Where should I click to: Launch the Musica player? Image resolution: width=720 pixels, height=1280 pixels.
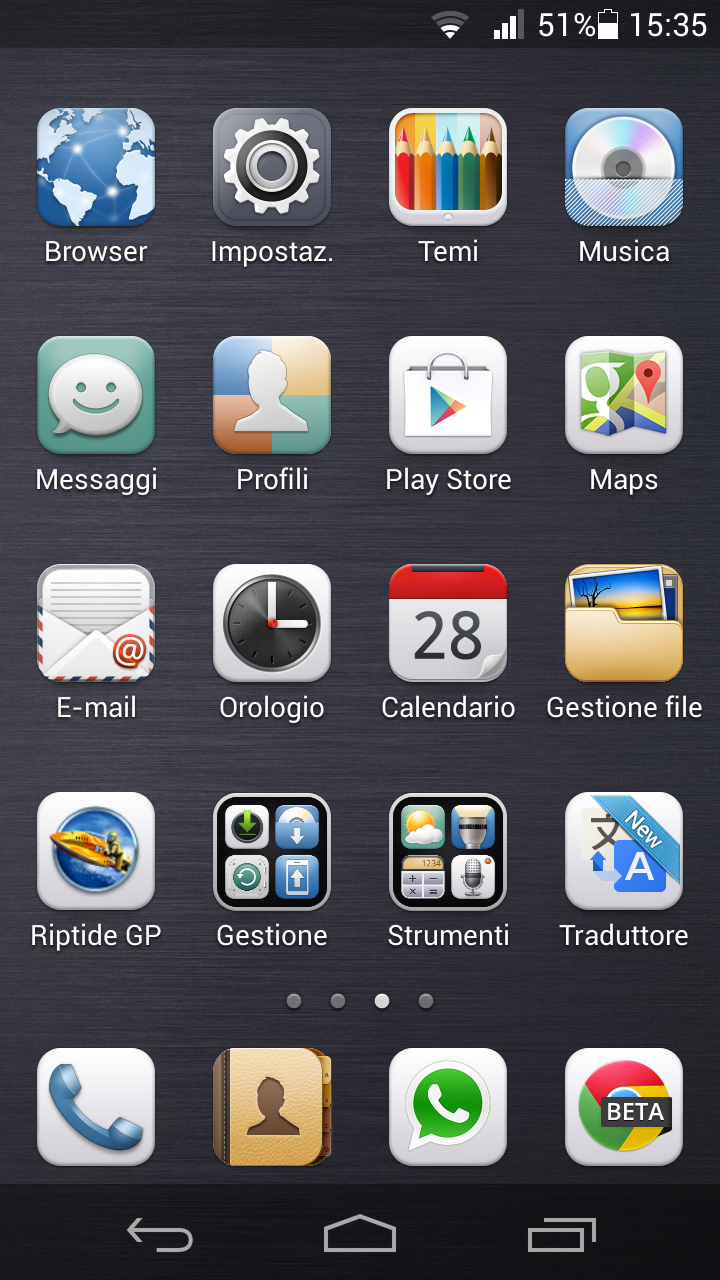(624, 168)
